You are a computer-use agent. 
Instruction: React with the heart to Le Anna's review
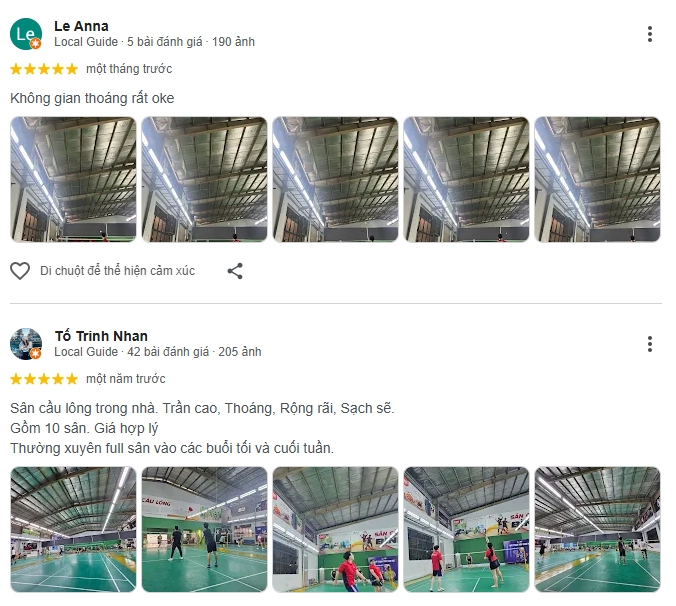[20, 271]
